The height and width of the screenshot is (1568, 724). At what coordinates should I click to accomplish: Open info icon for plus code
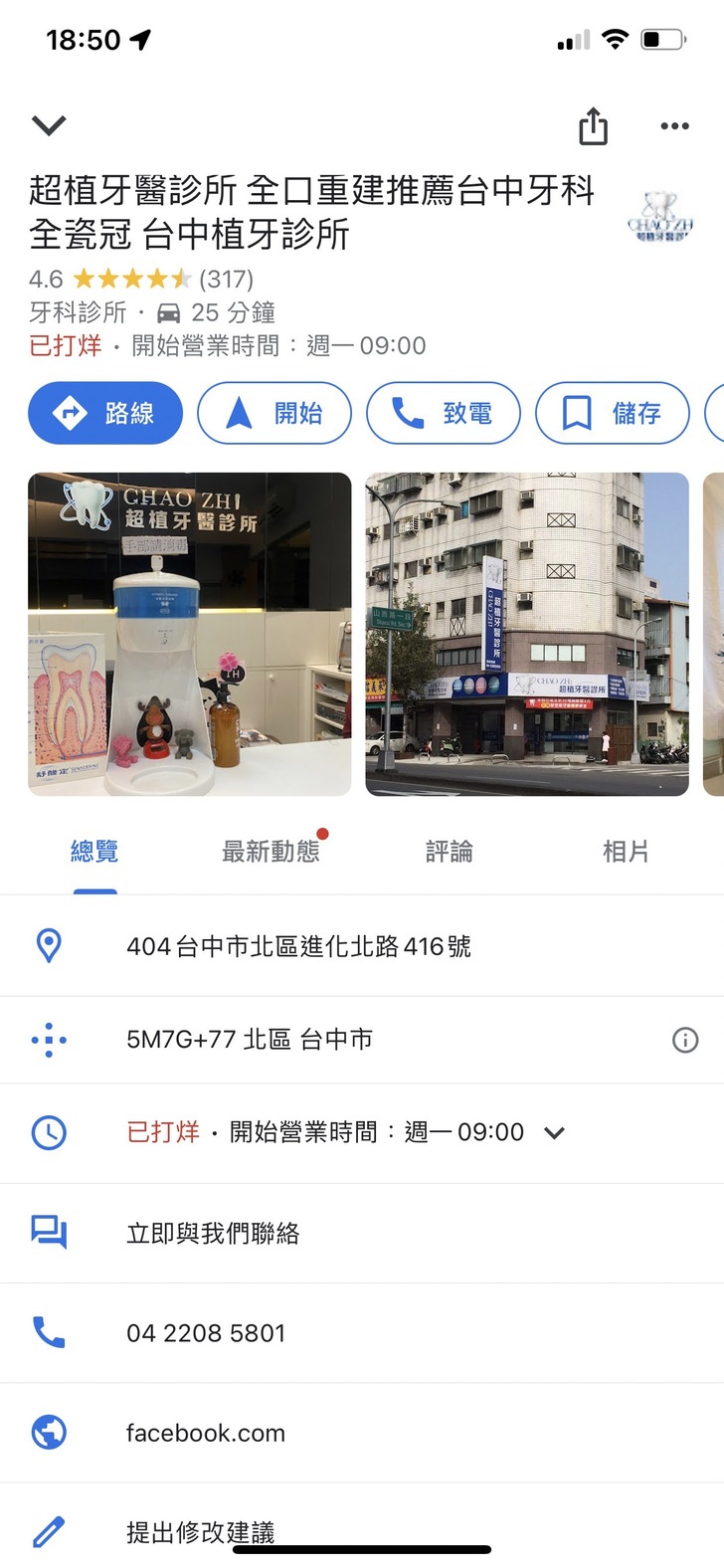(685, 1041)
